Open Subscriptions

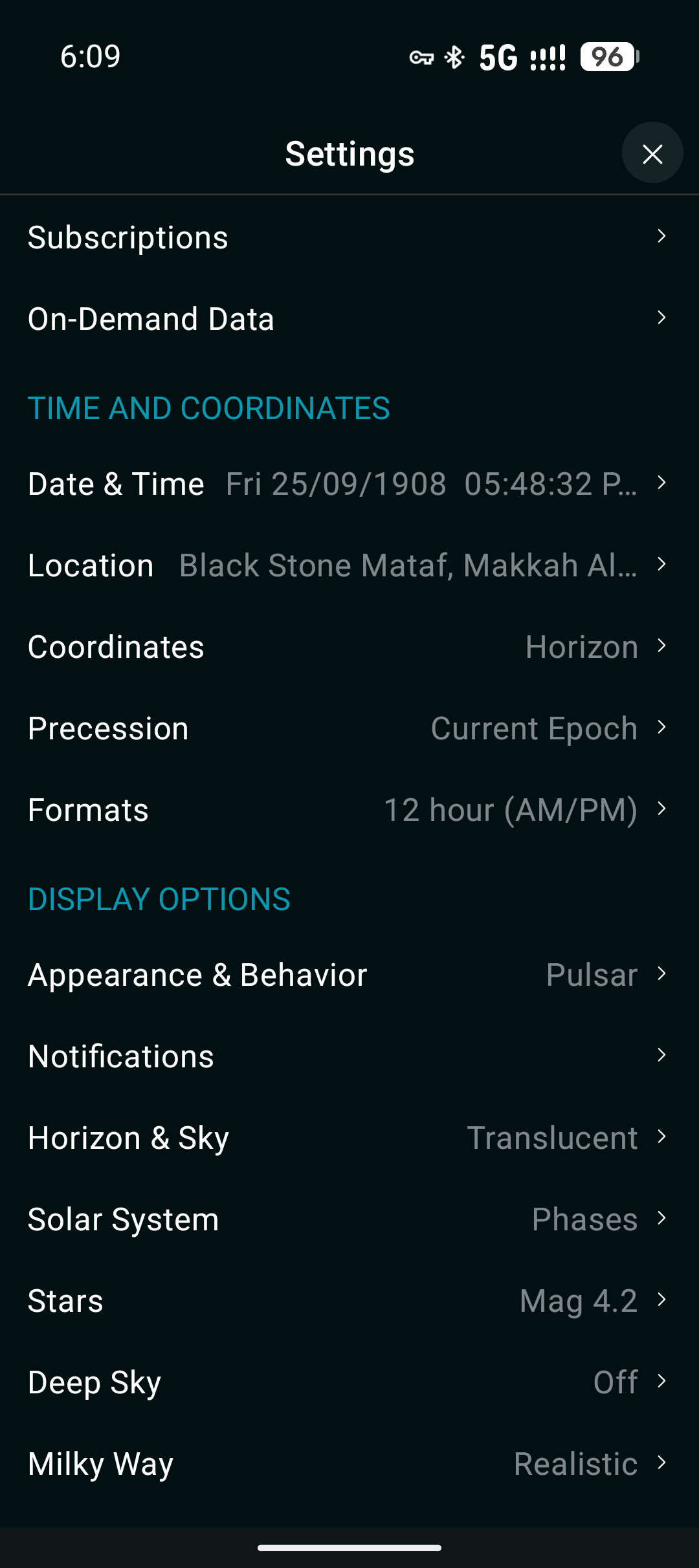(349, 237)
